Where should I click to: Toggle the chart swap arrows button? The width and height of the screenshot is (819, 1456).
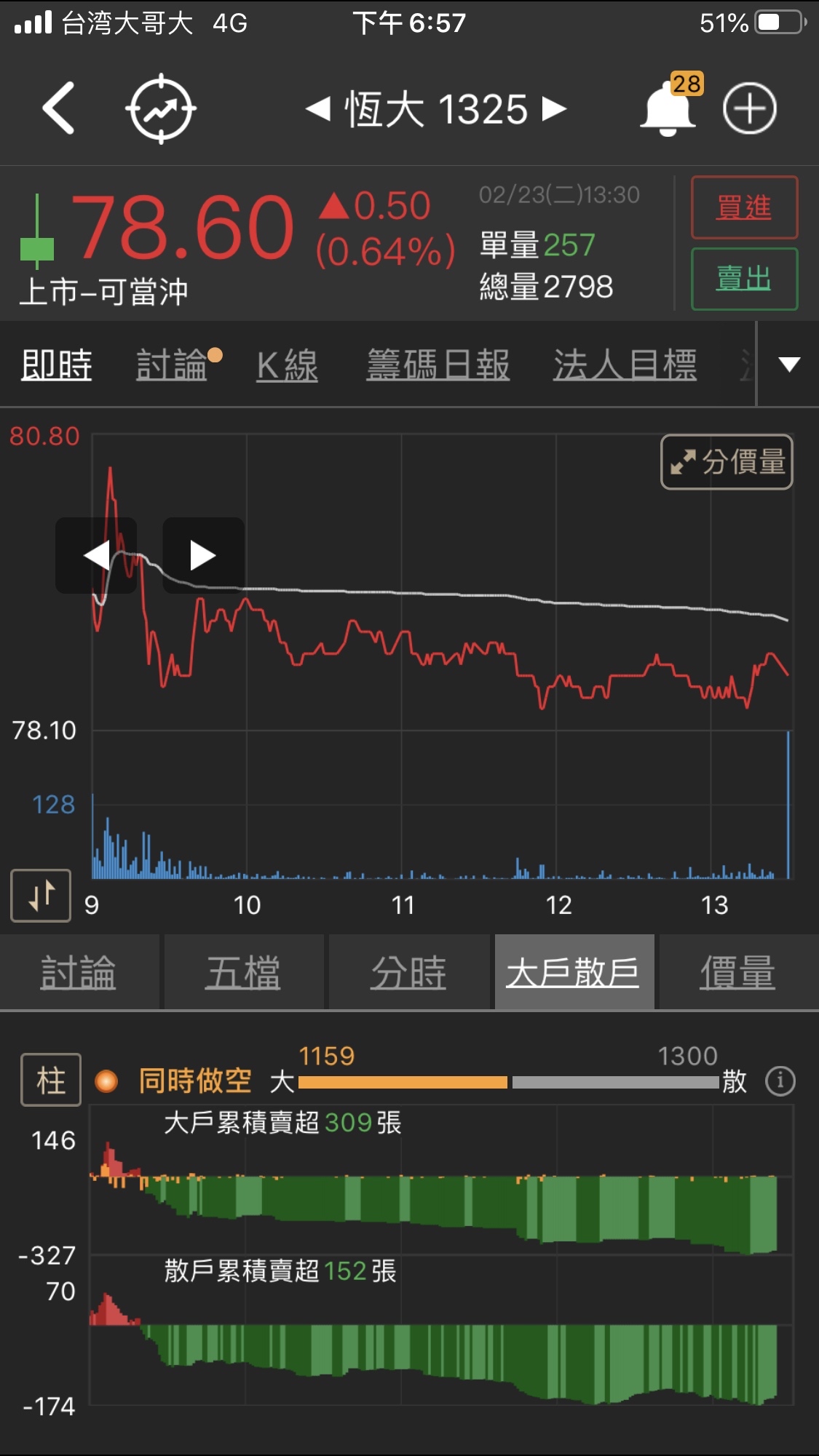[x=41, y=895]
